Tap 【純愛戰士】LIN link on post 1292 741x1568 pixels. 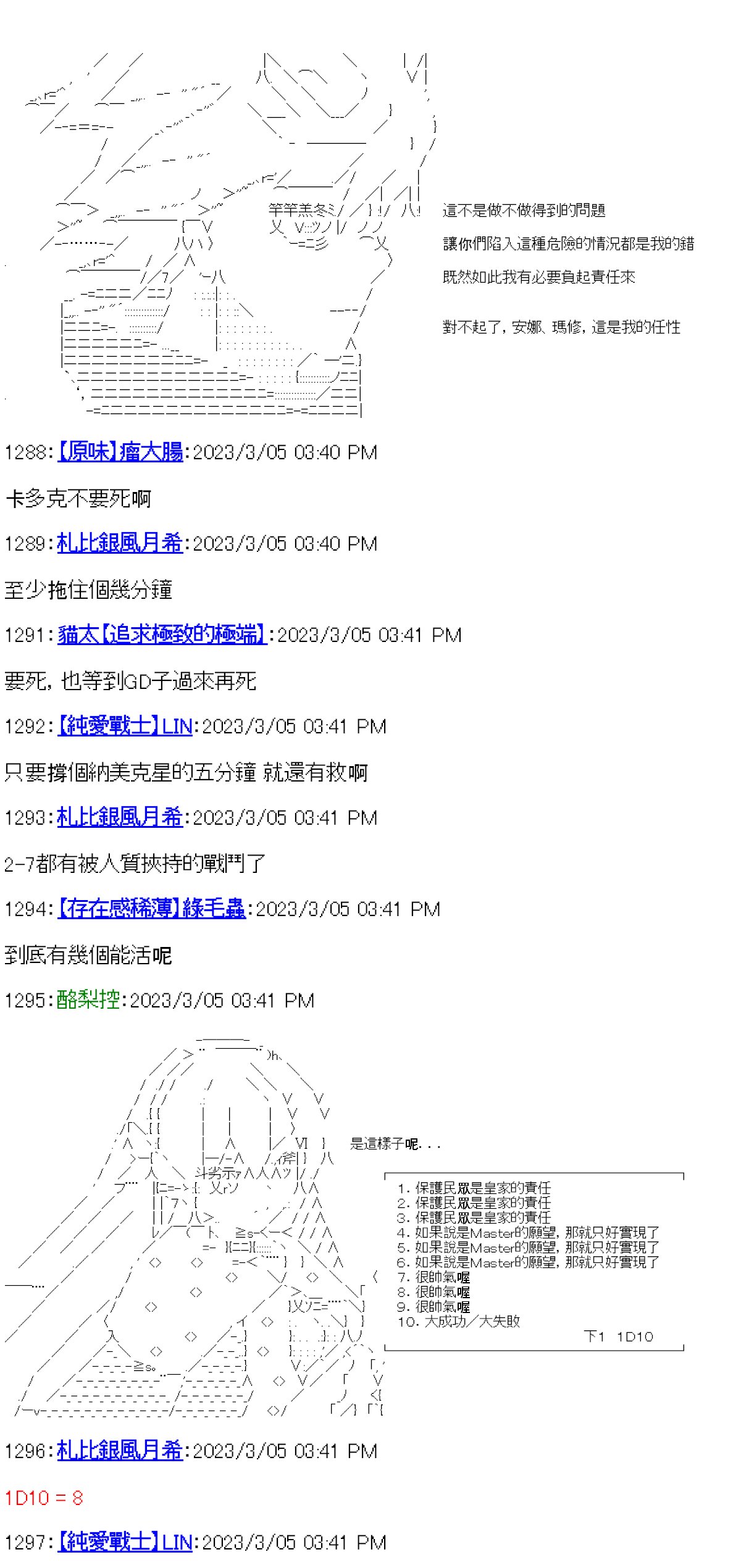click(x=125, y=727)
